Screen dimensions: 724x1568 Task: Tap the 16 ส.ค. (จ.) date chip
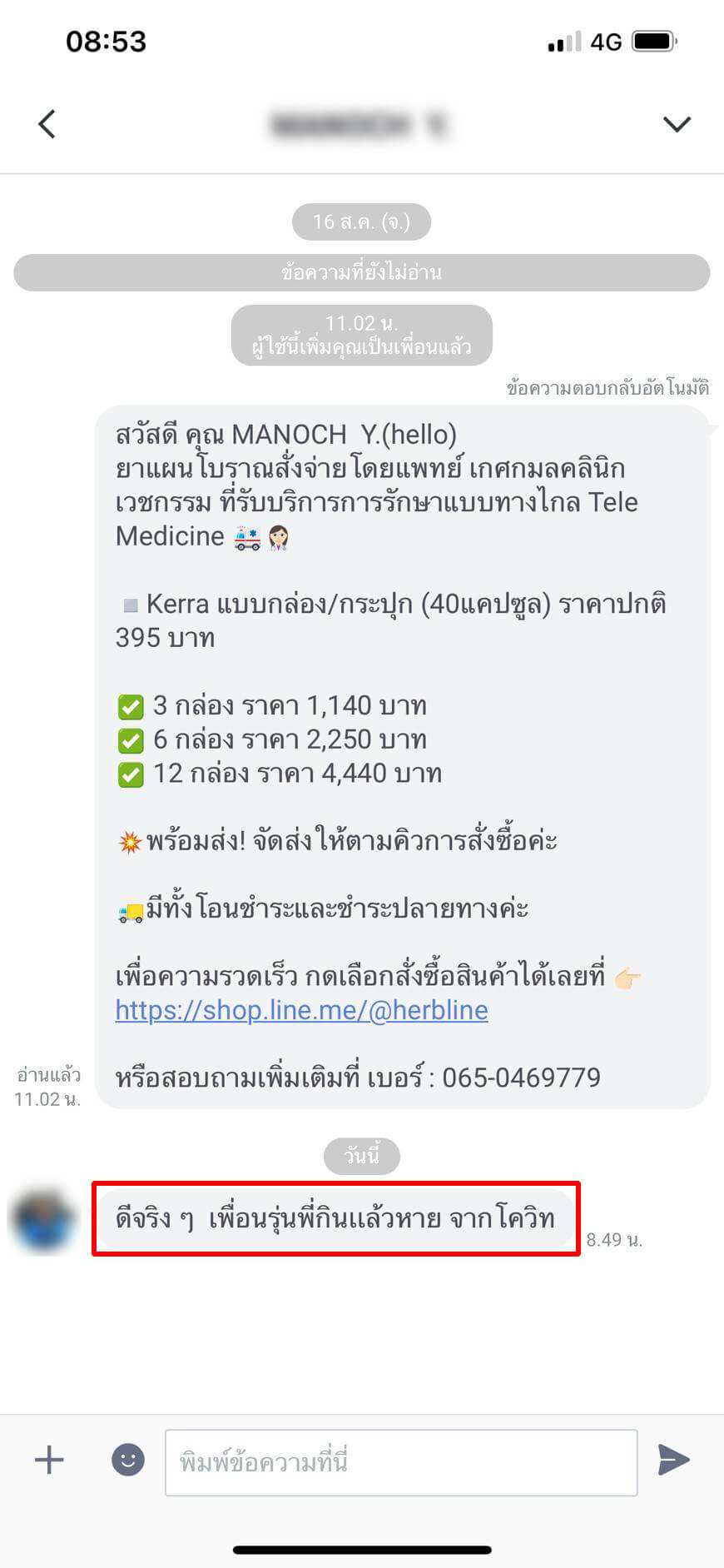[x=362, y=222]
